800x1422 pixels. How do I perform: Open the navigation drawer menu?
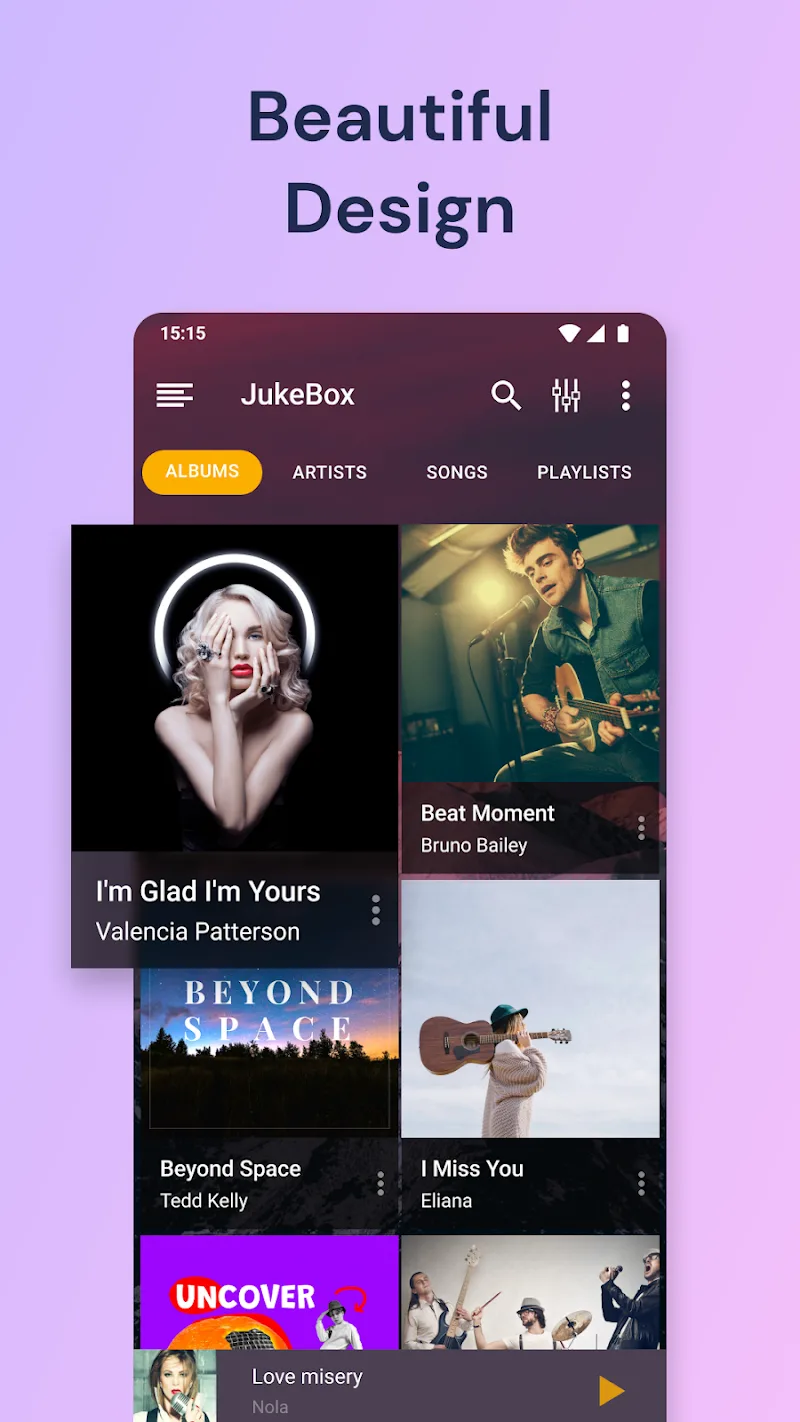[174, 395]
